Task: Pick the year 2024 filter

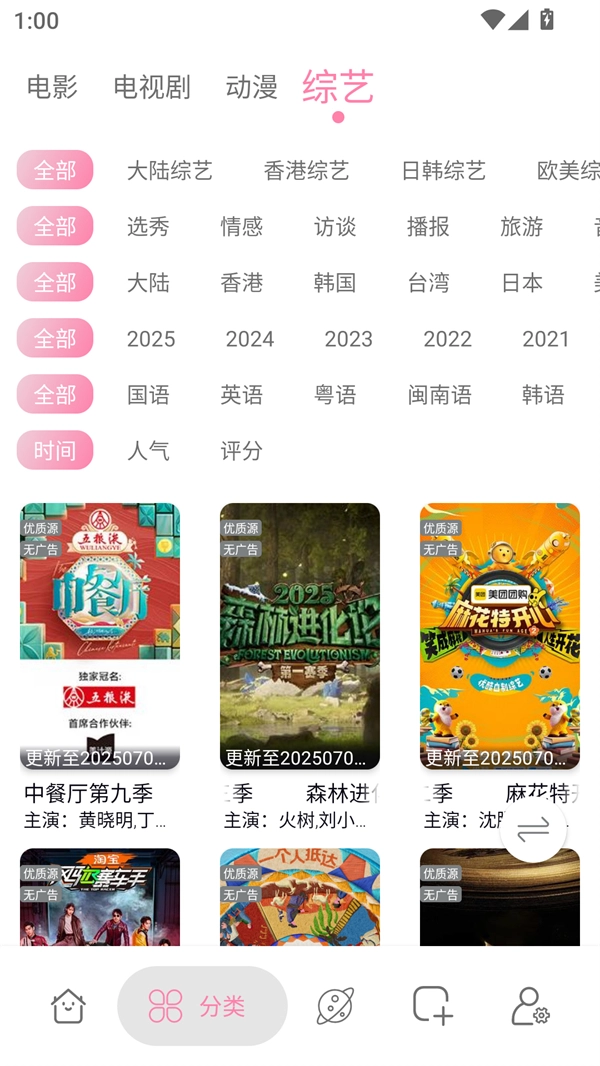Action: [x=250, y=339]
